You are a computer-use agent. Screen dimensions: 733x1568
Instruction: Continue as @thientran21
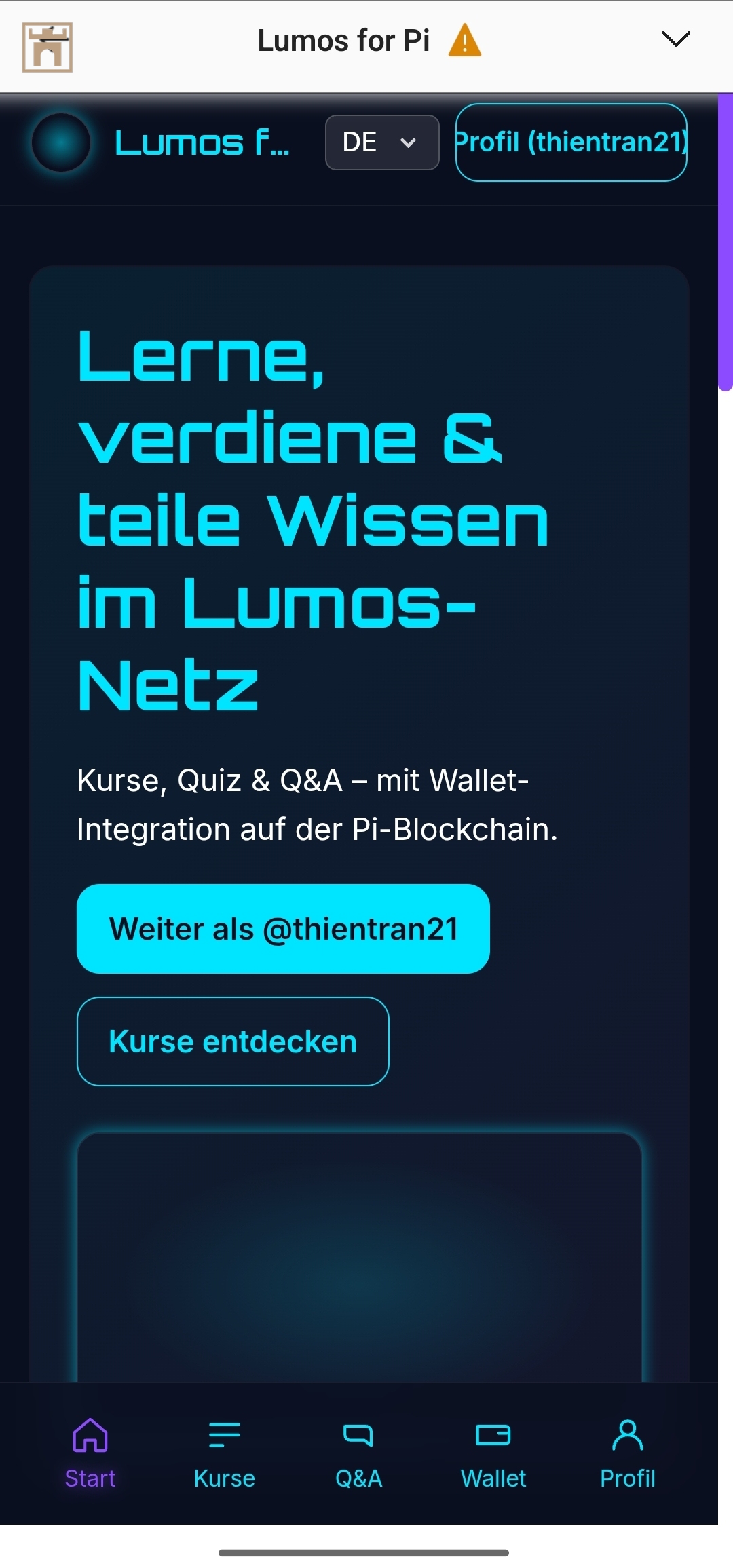(x=283, y=928)
